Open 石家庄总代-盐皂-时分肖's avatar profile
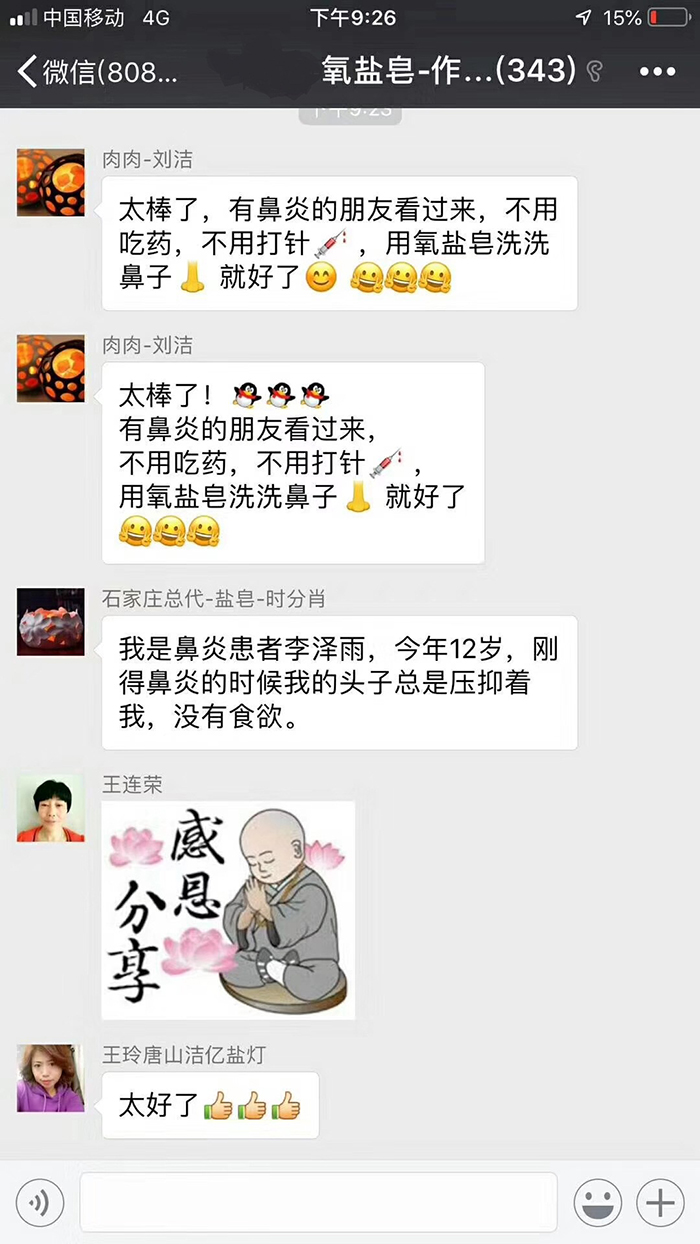The width and height of the screenshot is (700, 1244). point(50,622)
